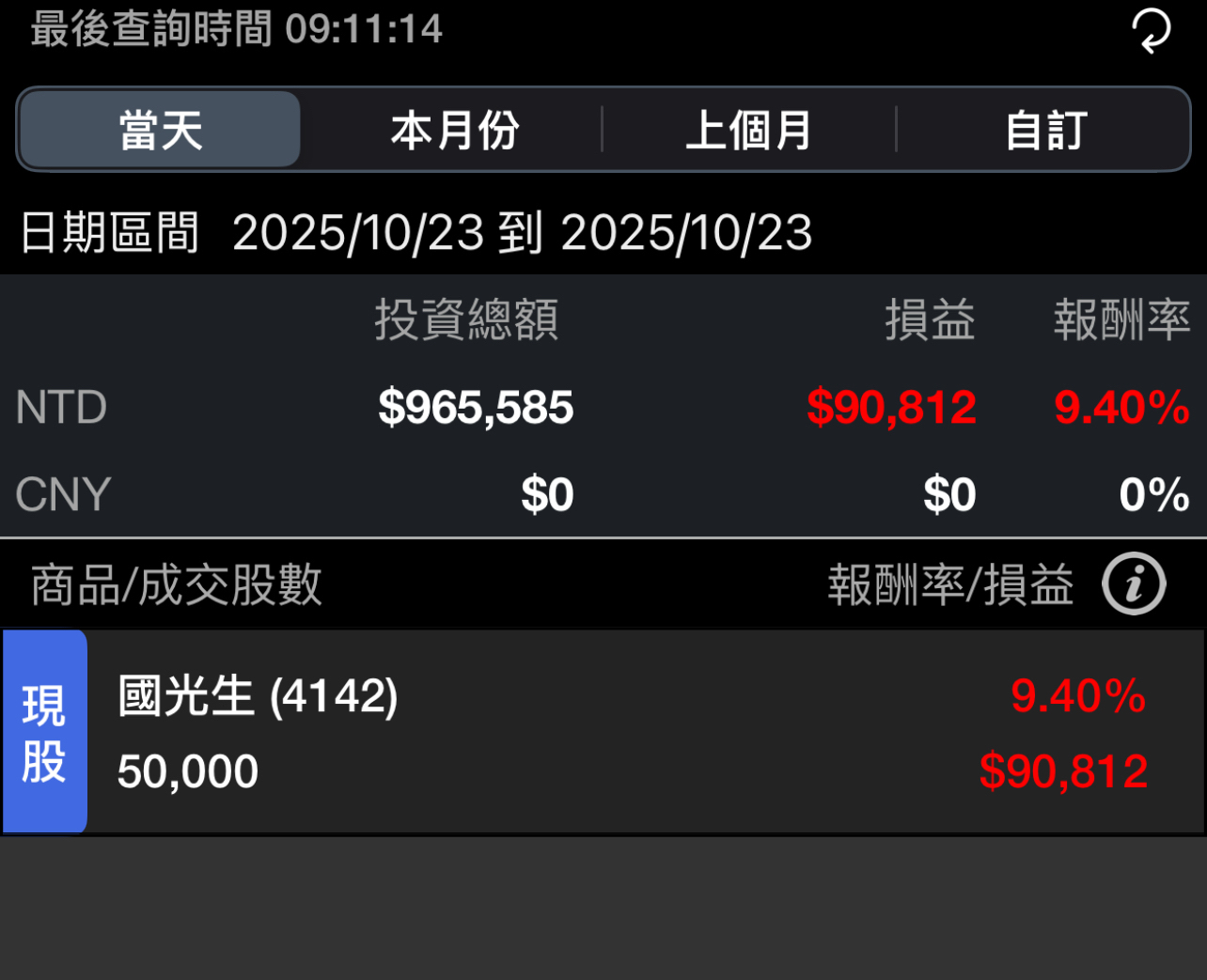Choose the 自訂 custom range segment
Viewport: 1207px width, 980px height.
tap(1044, 130)
